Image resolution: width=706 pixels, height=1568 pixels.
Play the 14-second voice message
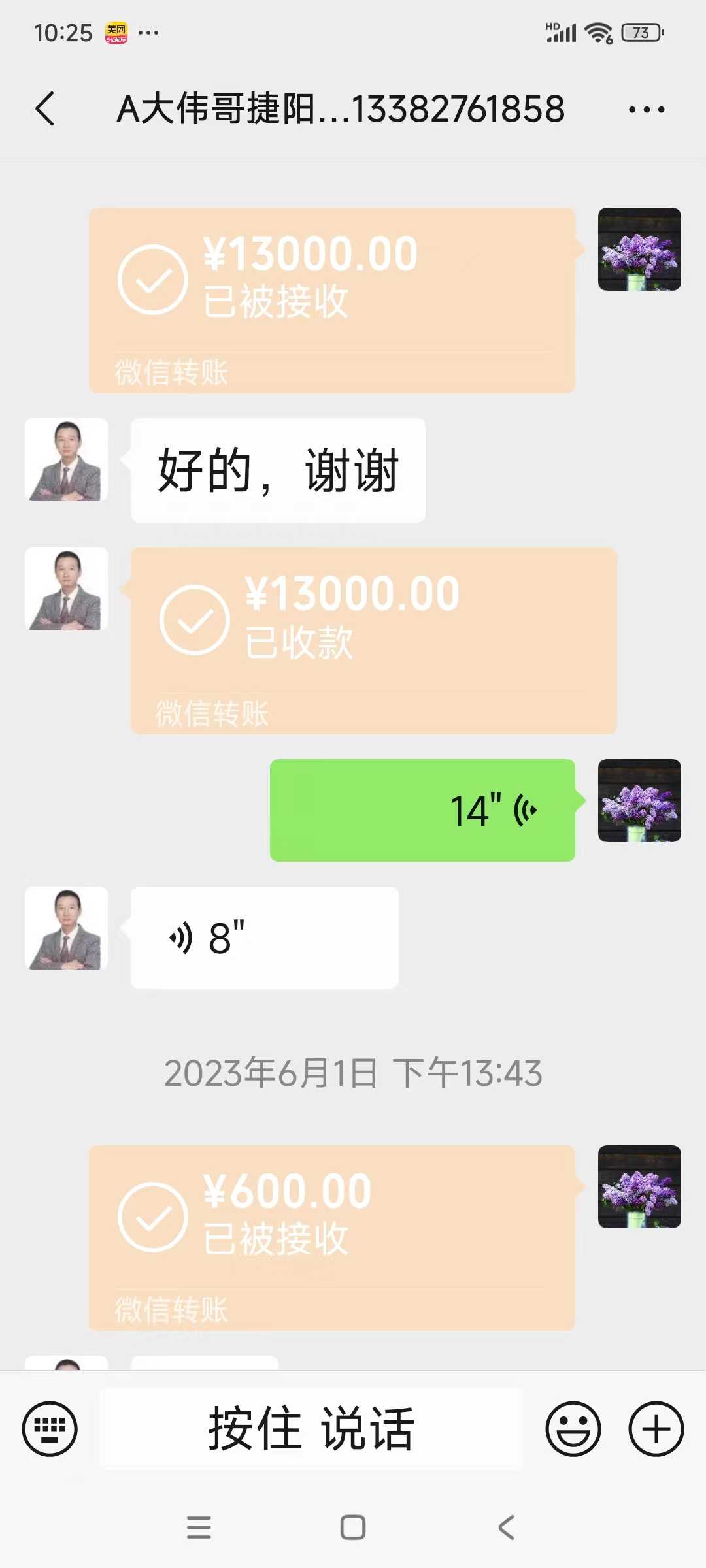click(422, 810)
